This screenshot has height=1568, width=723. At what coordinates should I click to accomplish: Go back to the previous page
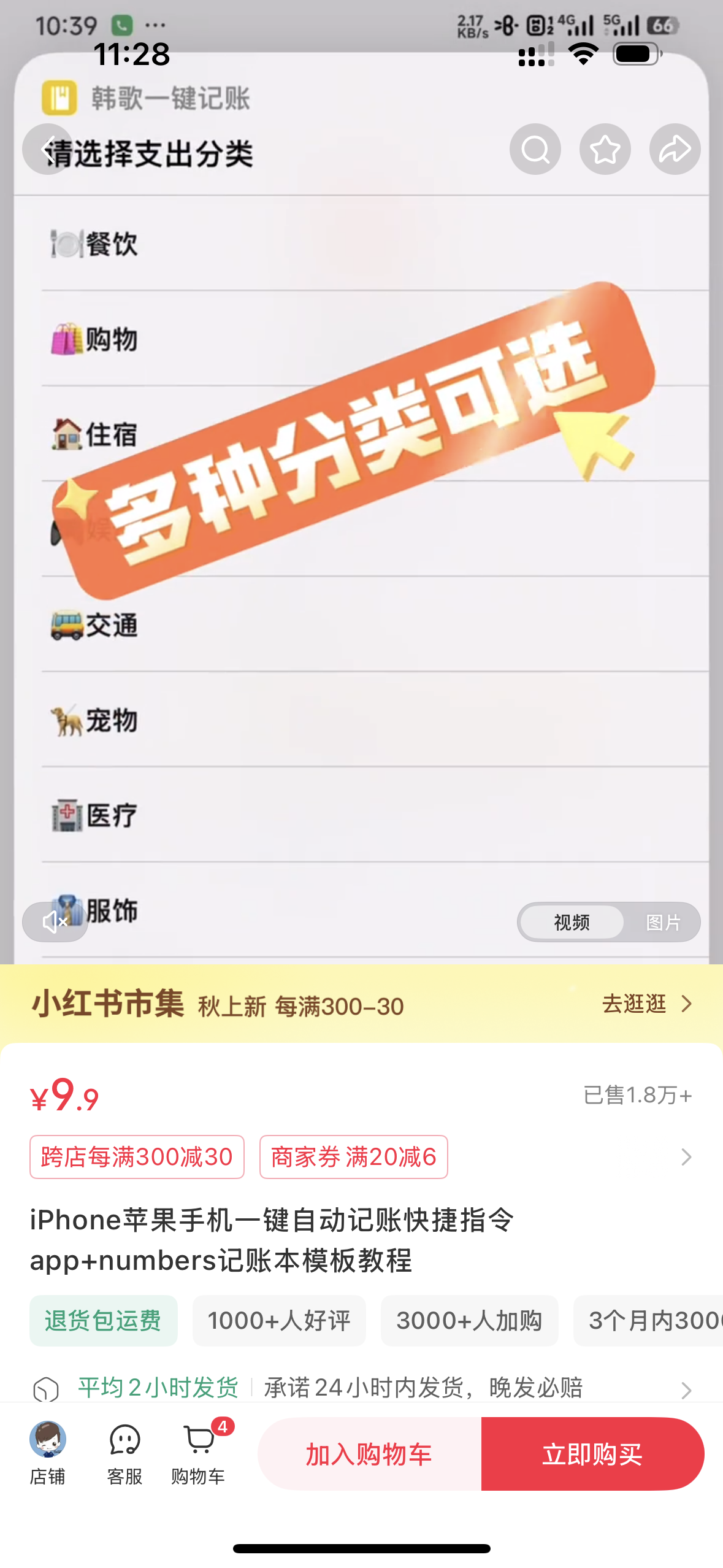[x=48, y=149]
